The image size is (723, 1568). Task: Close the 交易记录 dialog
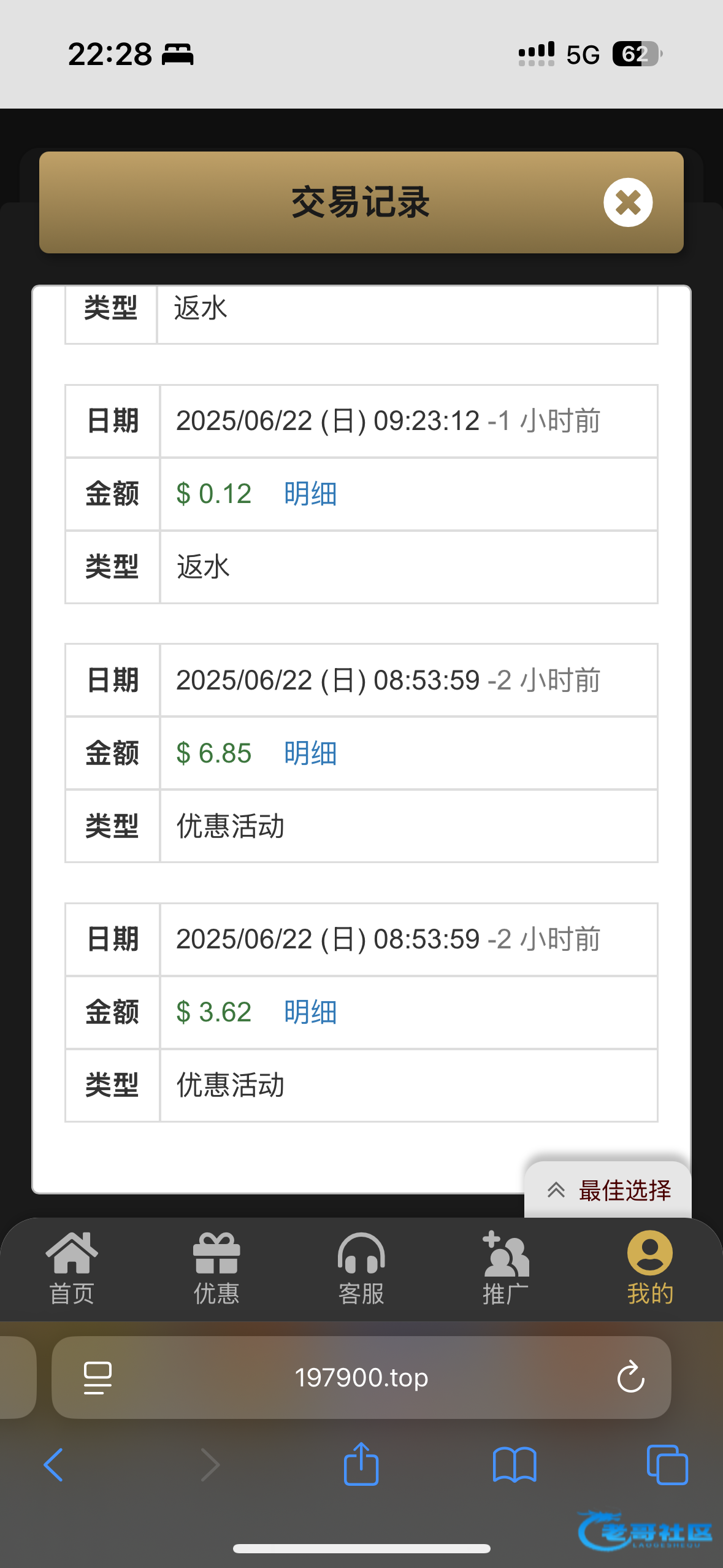click(628, 202)
